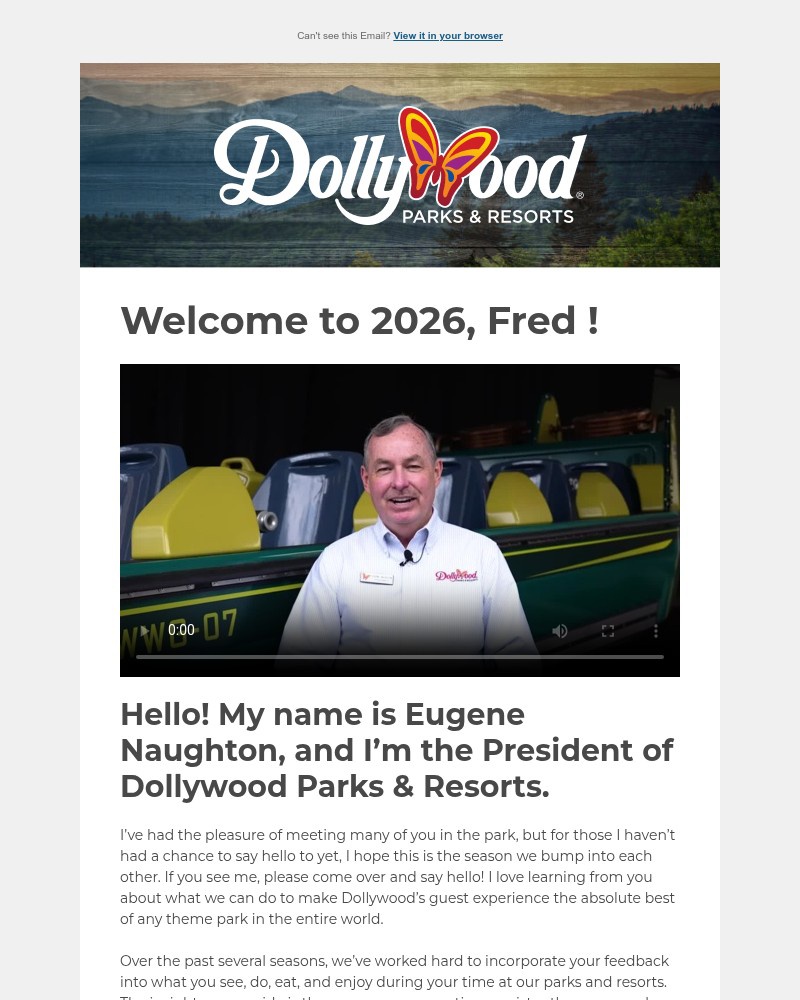Viewport: 800px width, 1000px height.
Task: Enter fullscreen on the video player
Action: tap(608, 630)
